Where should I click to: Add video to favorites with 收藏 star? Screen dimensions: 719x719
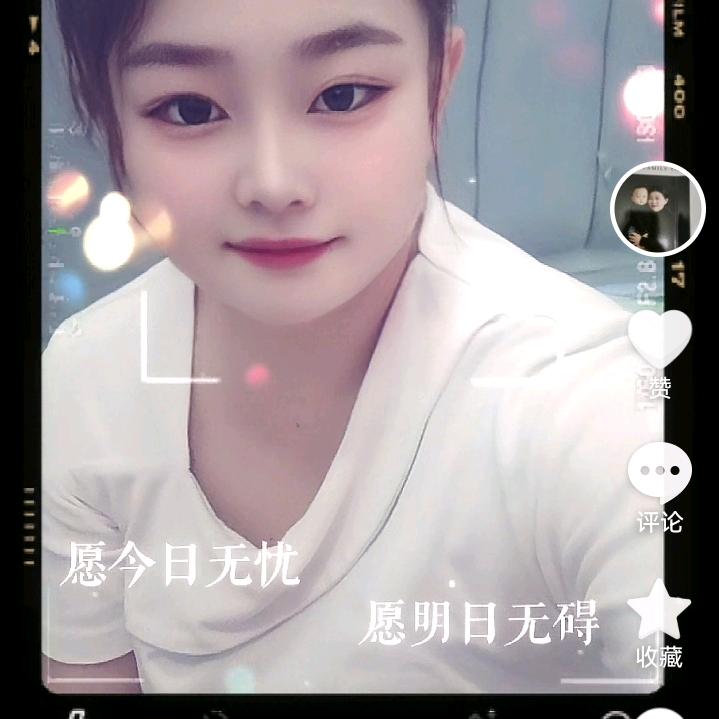pyautogui.click(x=659, y=609)
